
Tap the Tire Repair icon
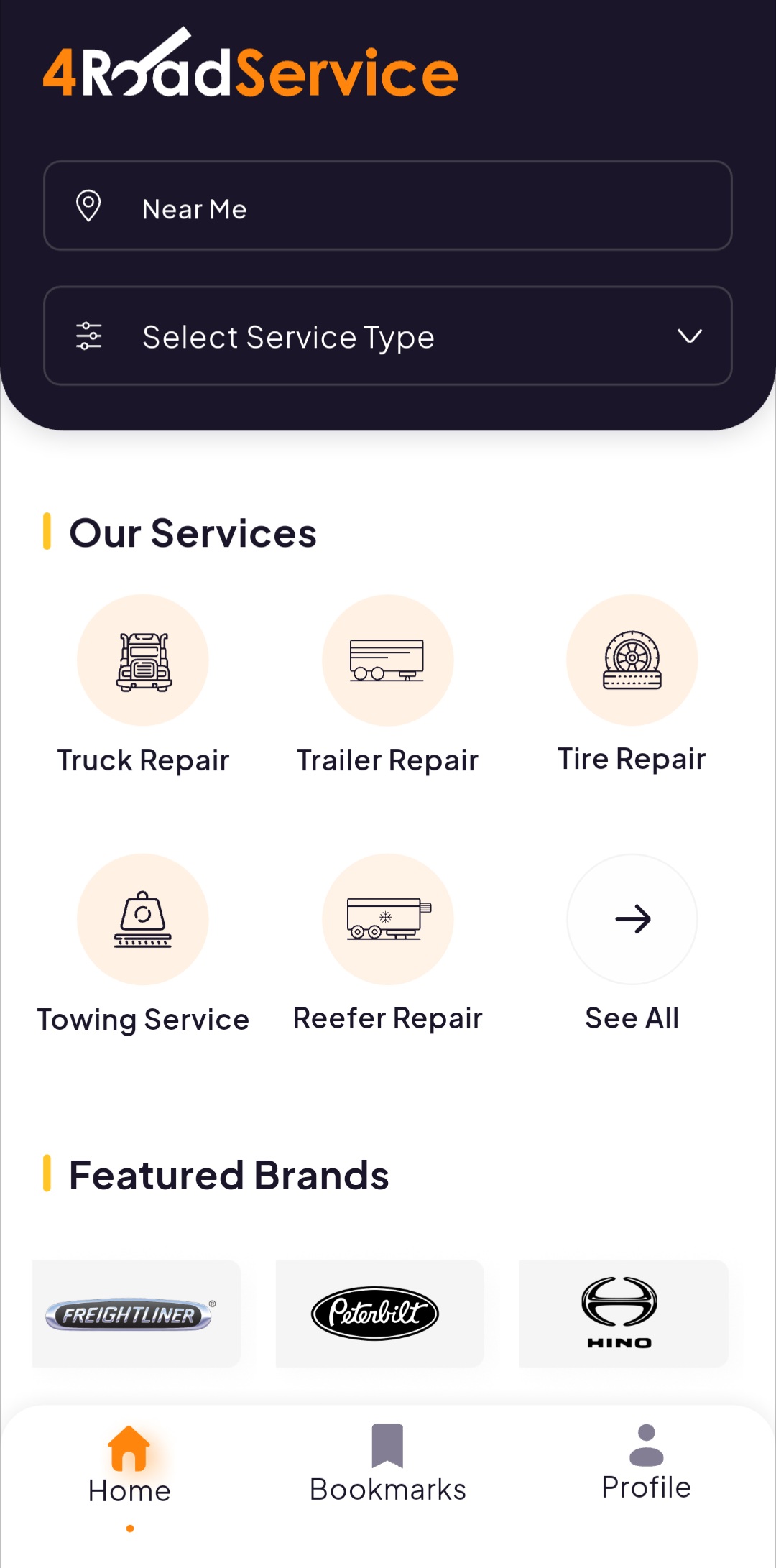632,659
